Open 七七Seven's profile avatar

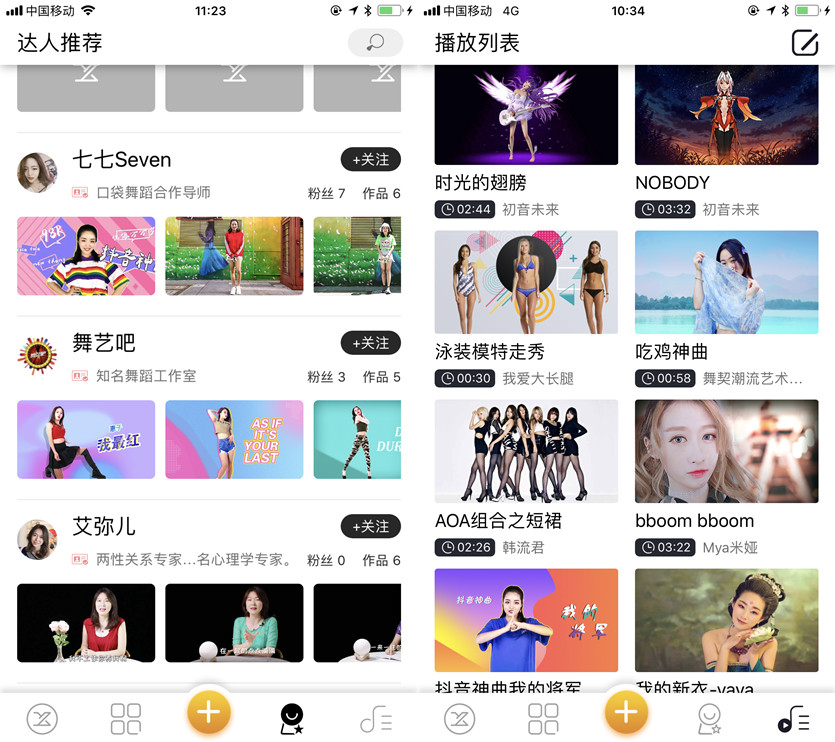pyautogui.click(x=37, y=173)
